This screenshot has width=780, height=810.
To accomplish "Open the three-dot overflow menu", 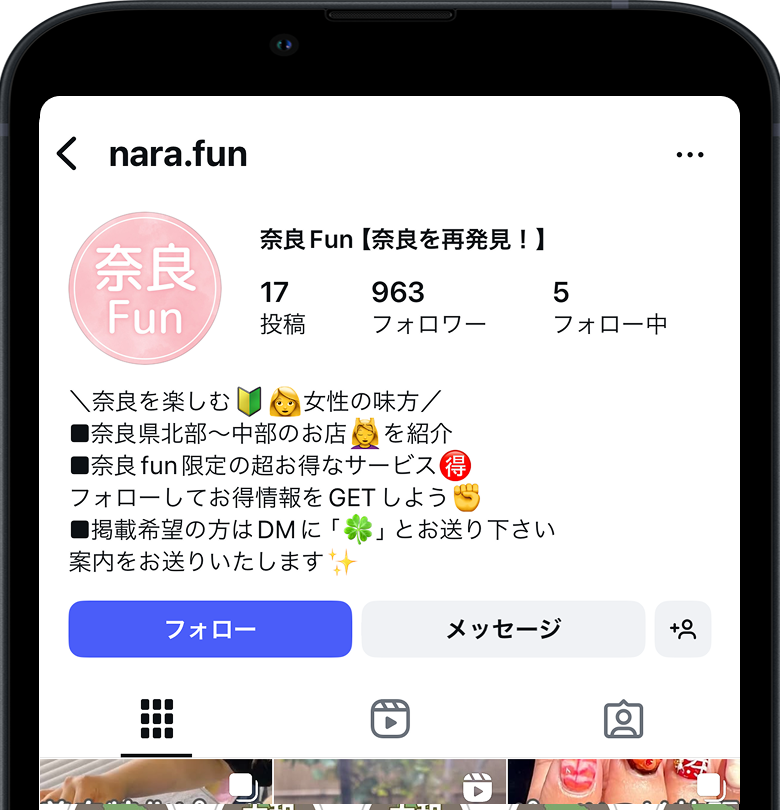I will 690,155.
